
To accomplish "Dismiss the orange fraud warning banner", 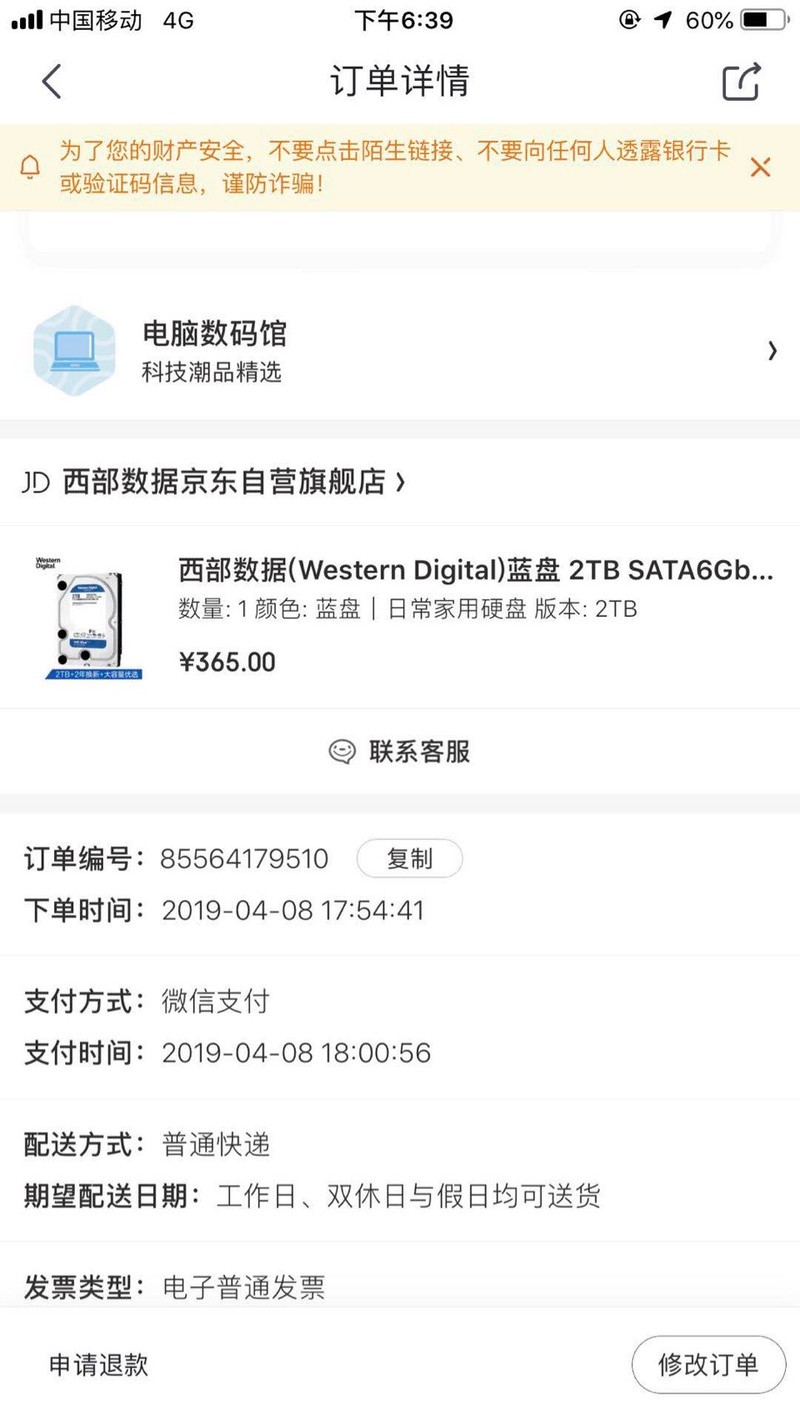I will click(x=760, y=167).
